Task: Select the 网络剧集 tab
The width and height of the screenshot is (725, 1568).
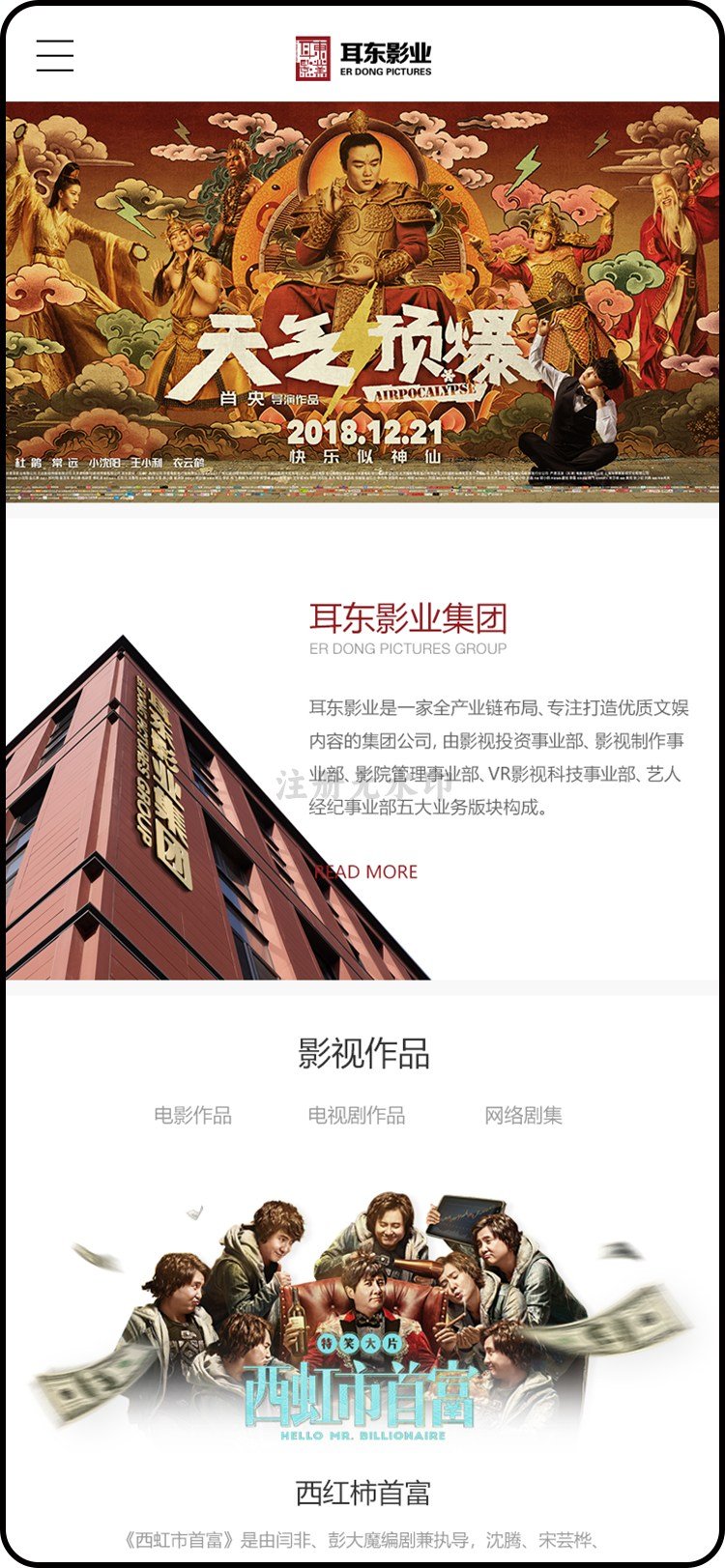Action: 523,1116
